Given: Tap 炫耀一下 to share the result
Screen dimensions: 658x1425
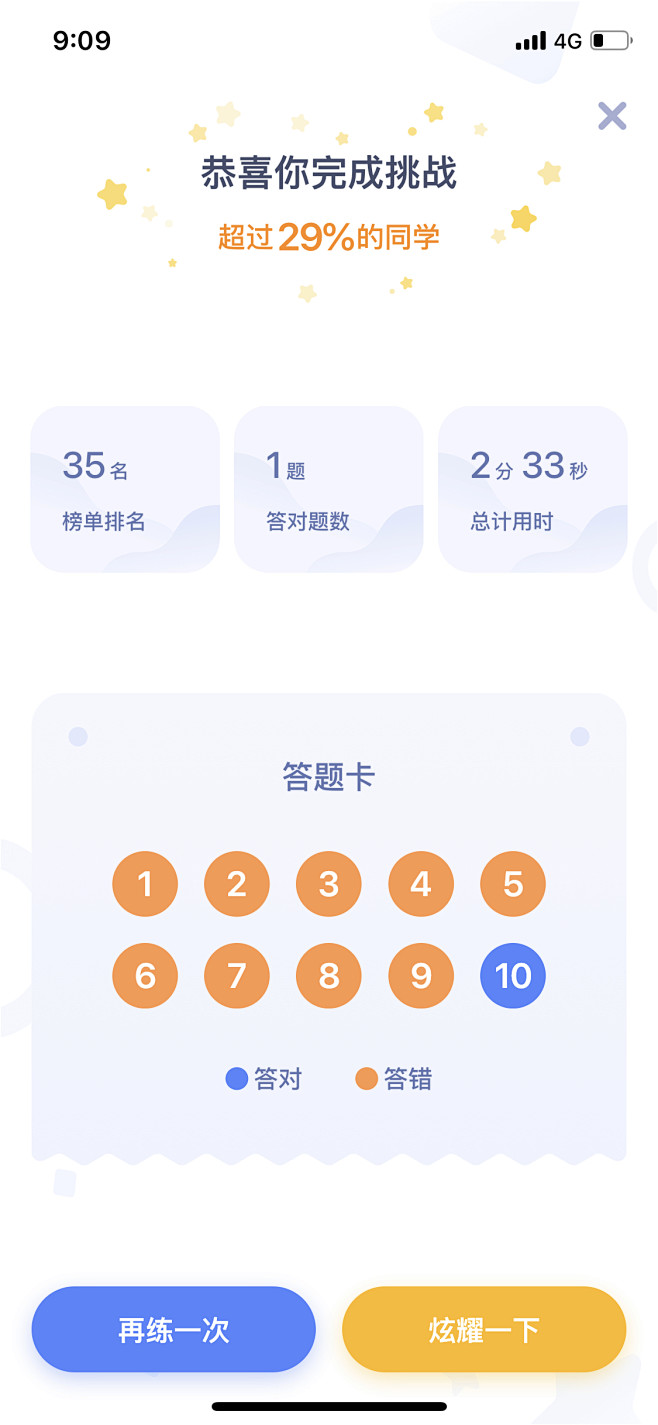Looking at the screenshot, I should (x=484, y=1329).
